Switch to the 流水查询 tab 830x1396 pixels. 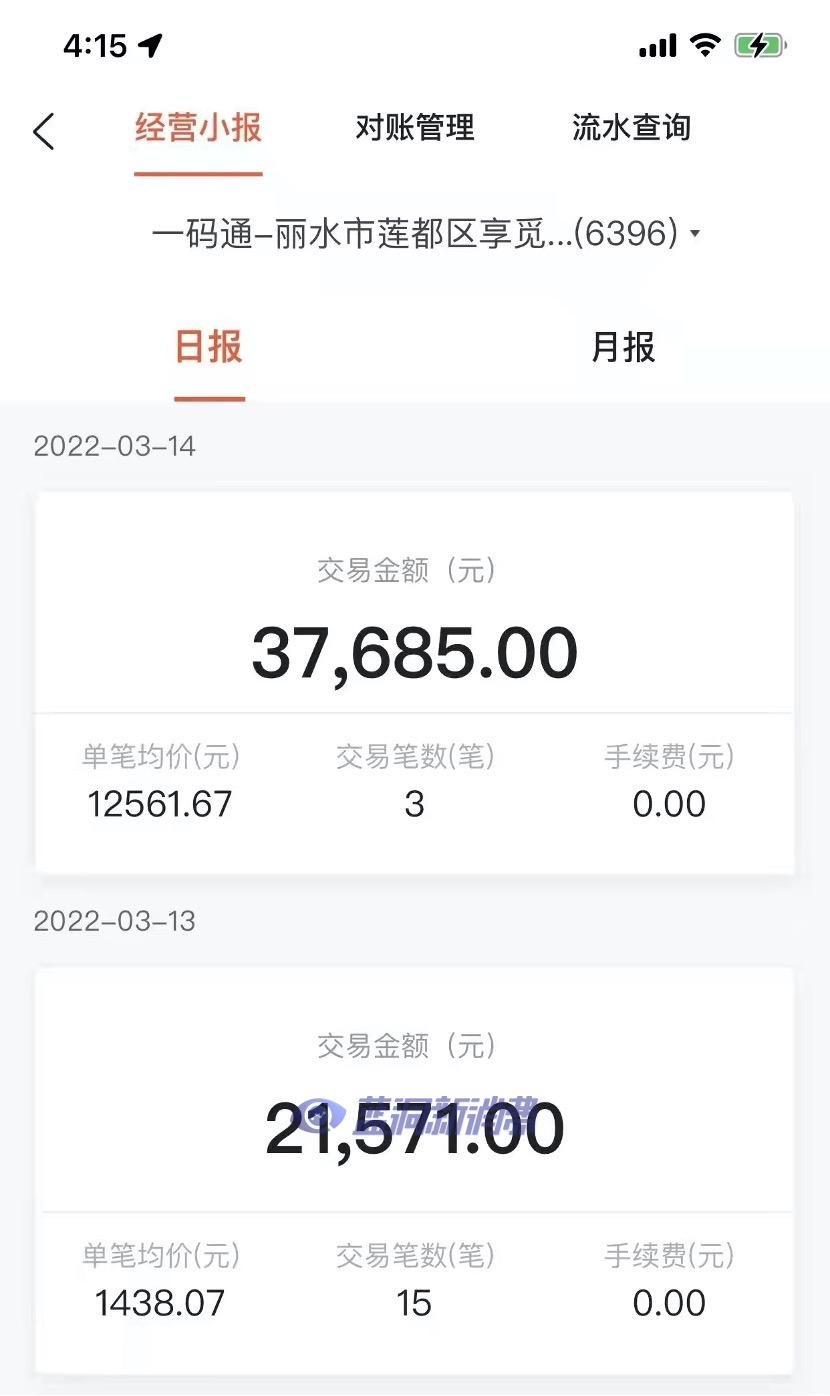tap(632, 128)
